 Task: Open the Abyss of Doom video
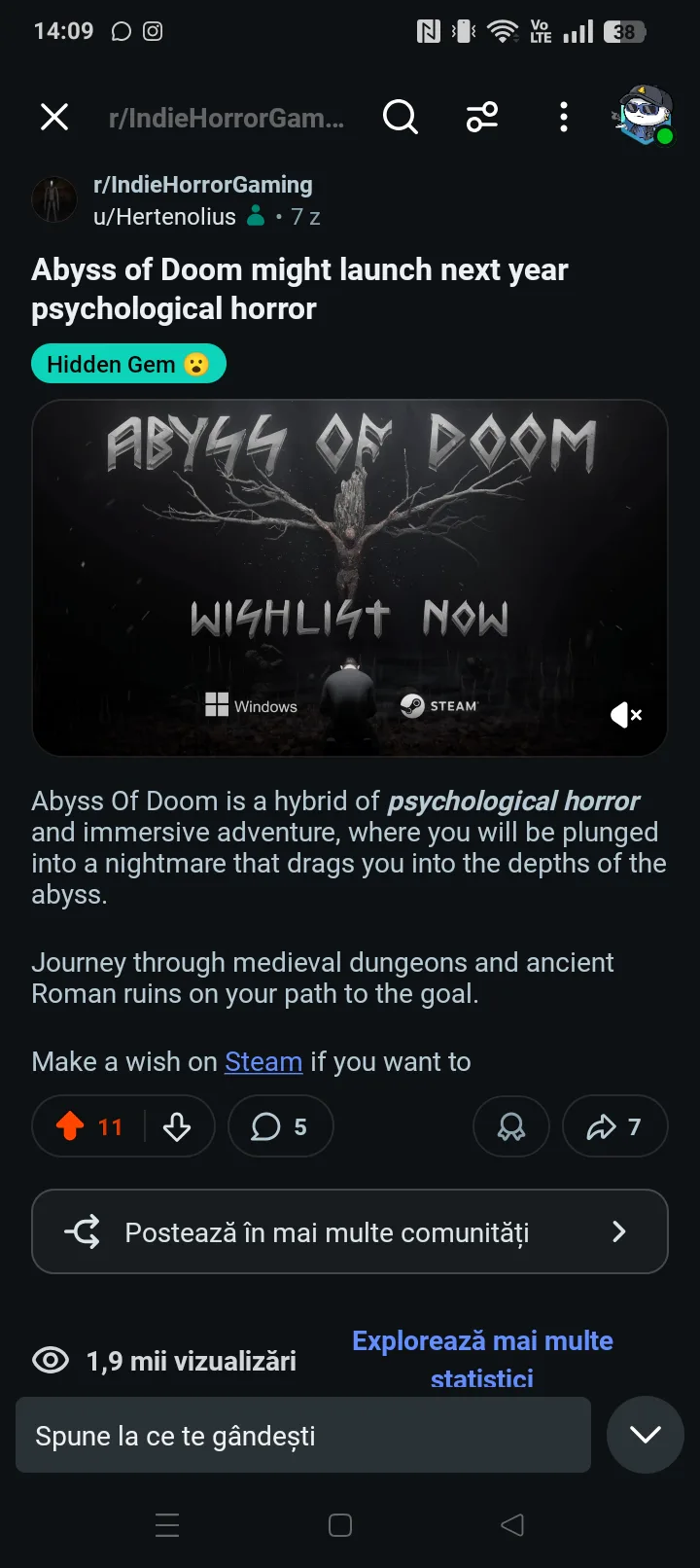(350, 578)
